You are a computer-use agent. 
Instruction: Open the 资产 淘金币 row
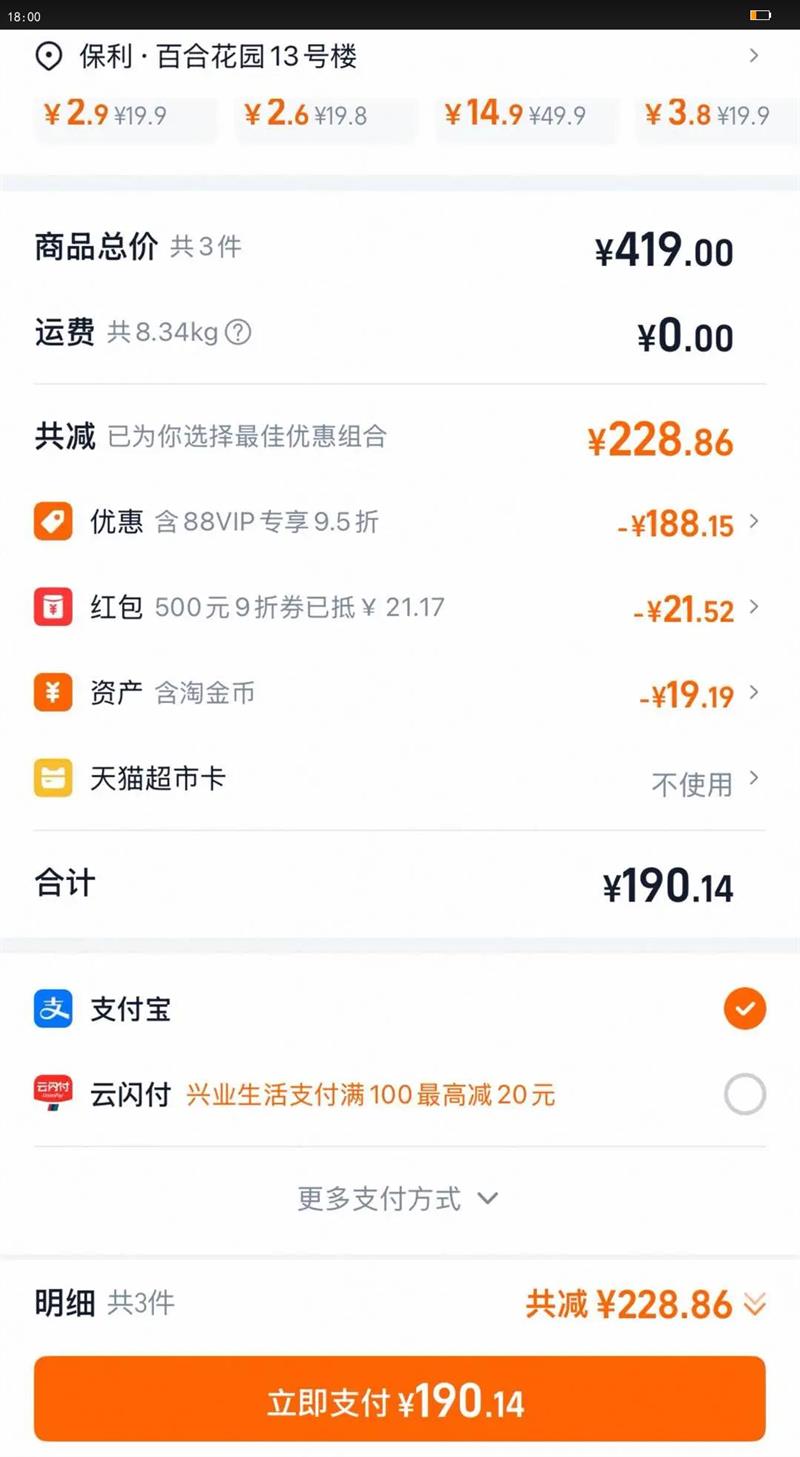(400, 694)
